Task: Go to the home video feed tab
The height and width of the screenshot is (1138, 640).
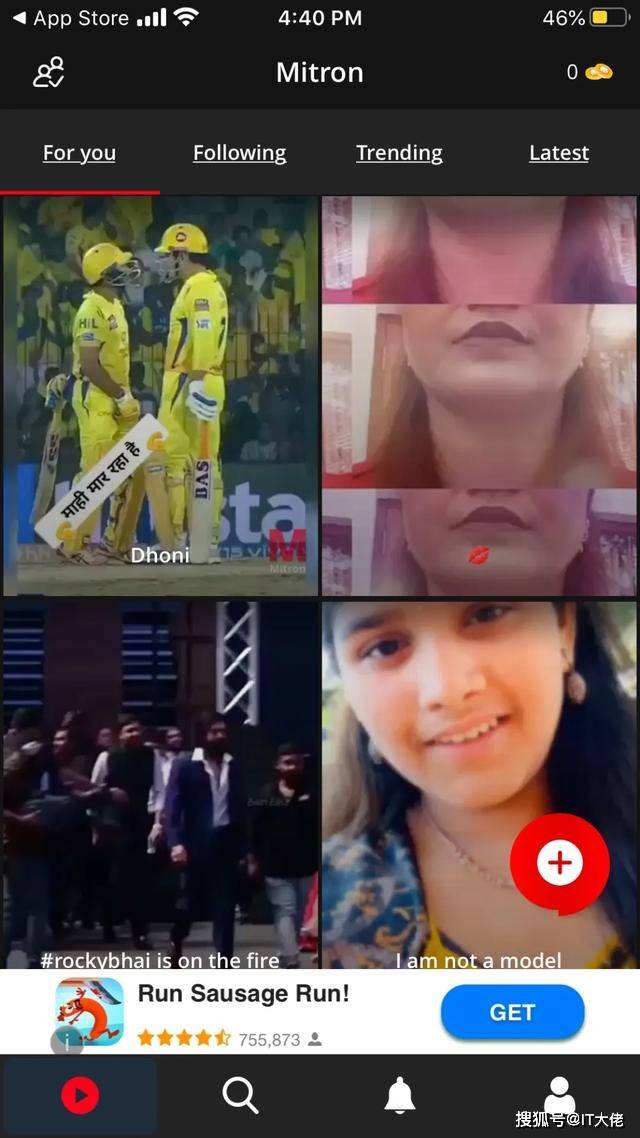Action: pyautogui.click(x=80, y=1096)
